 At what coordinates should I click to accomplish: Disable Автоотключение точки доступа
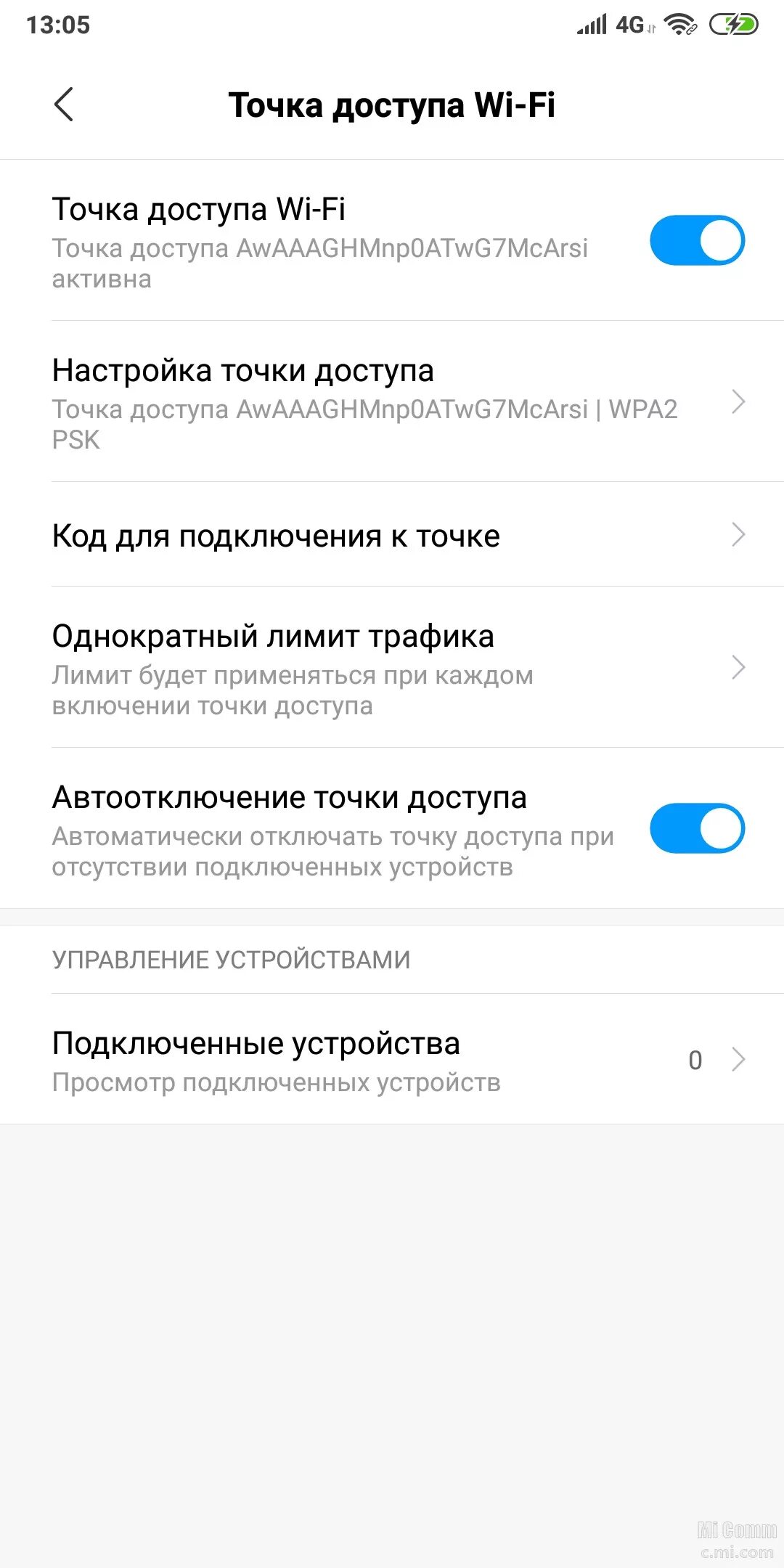pos(696,828)
